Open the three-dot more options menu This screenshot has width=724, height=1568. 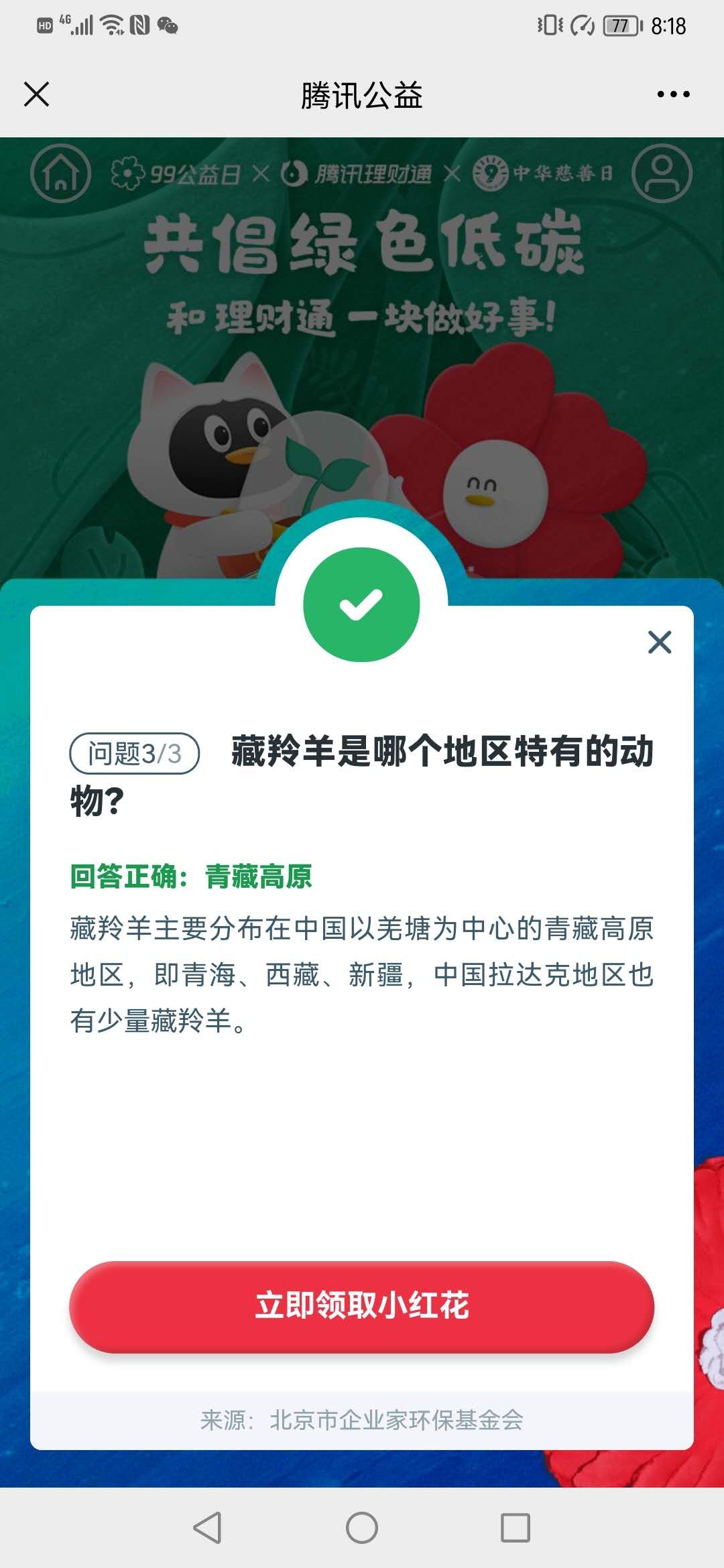click(x=673, y=94)
